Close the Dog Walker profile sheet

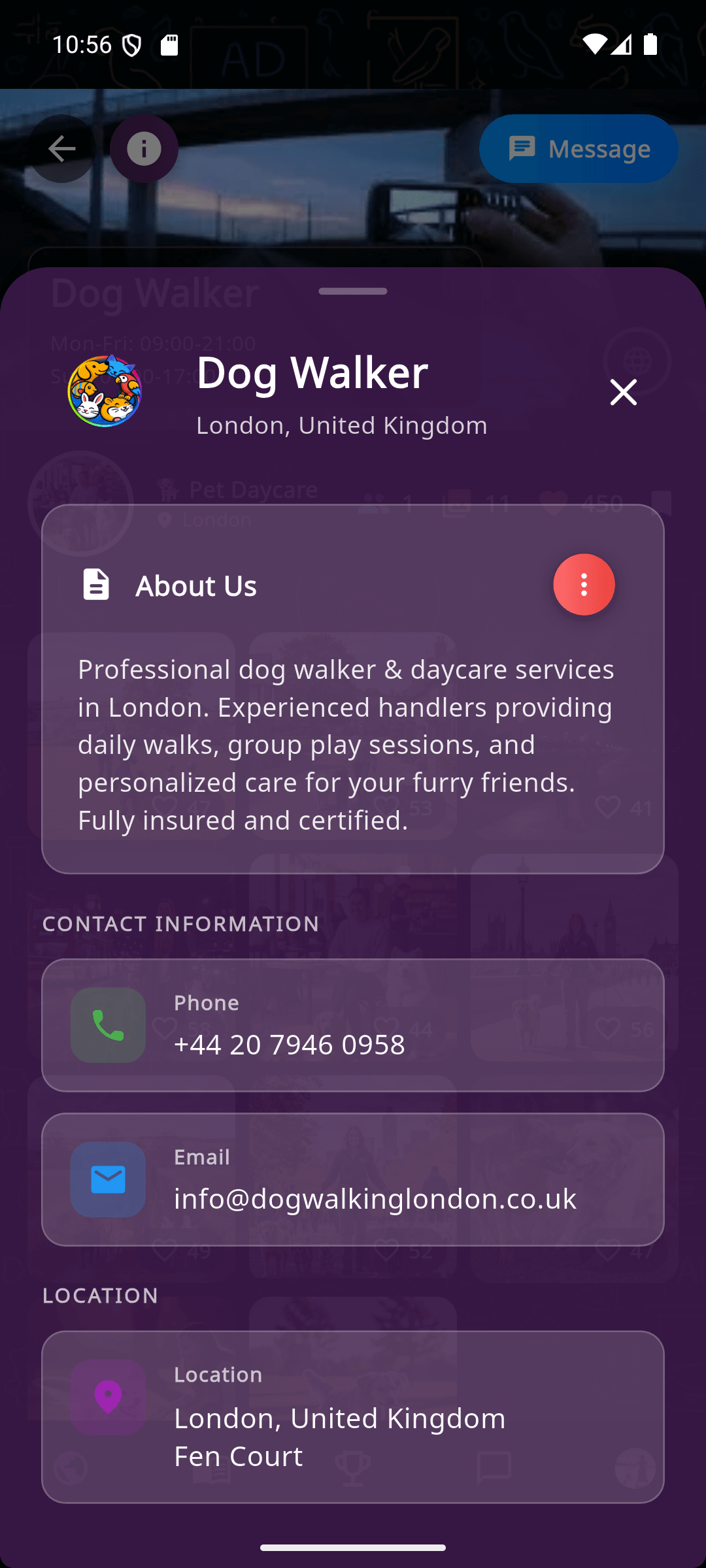[622, 393]
